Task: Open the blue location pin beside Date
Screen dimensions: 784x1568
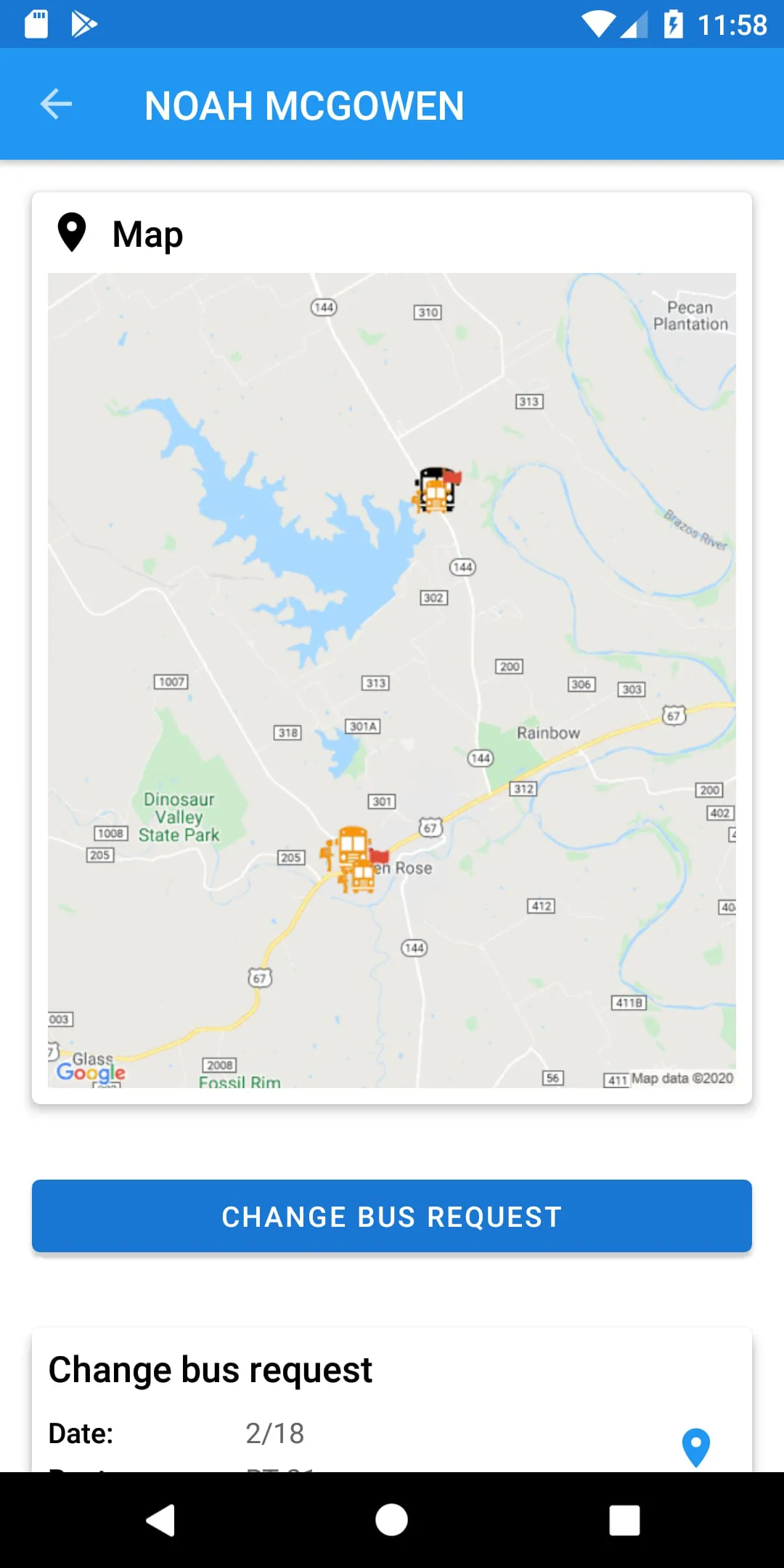Action: pyautogui.click(x=695, y=1447)
